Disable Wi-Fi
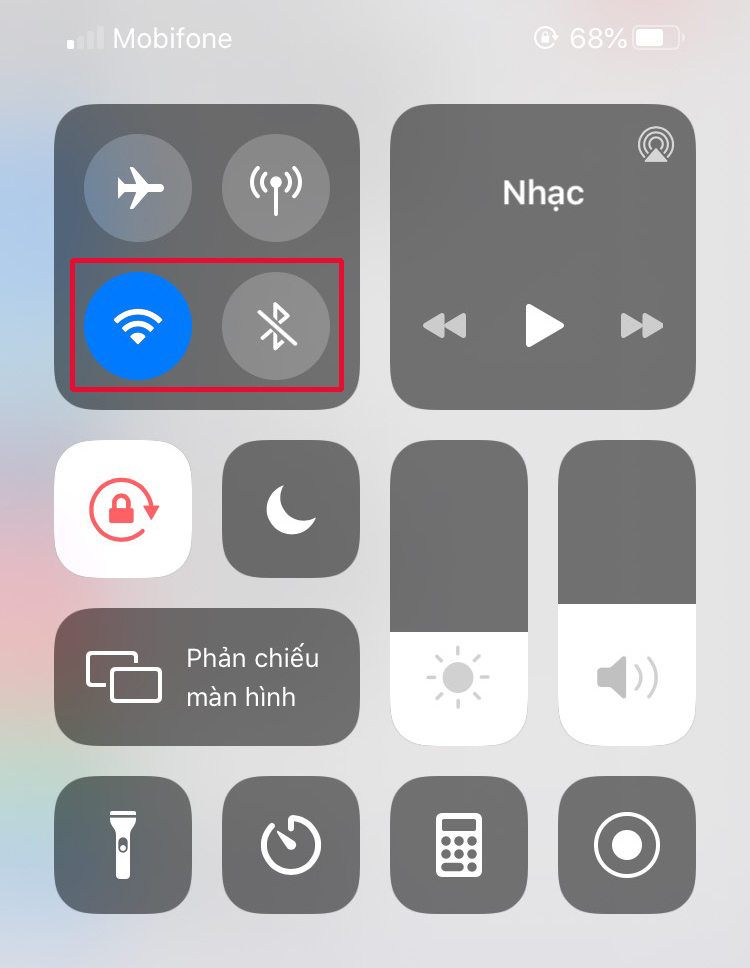Image resolution: width=750 pixels, height=968 pixels. coord(138,326)
